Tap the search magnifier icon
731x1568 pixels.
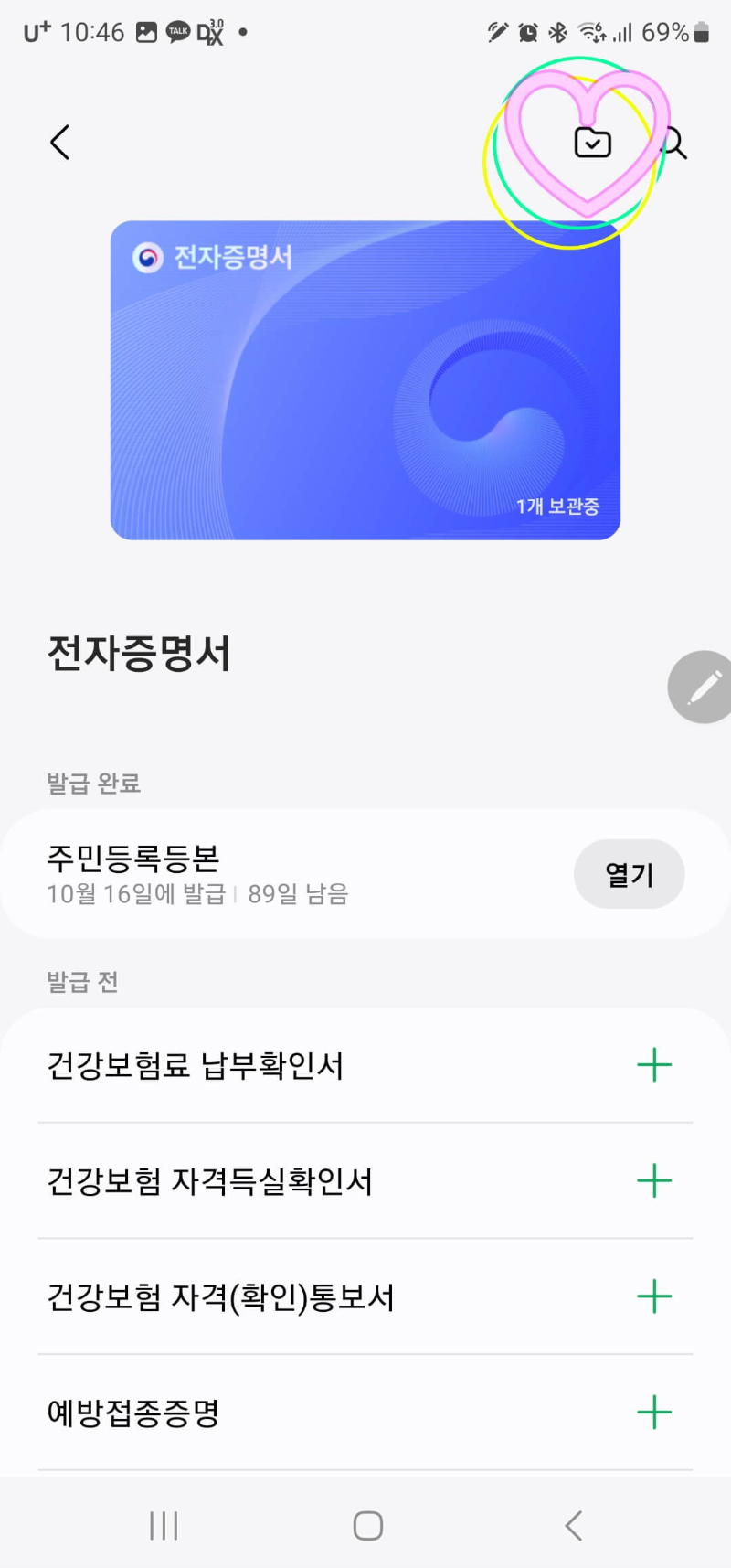(673, 142)
